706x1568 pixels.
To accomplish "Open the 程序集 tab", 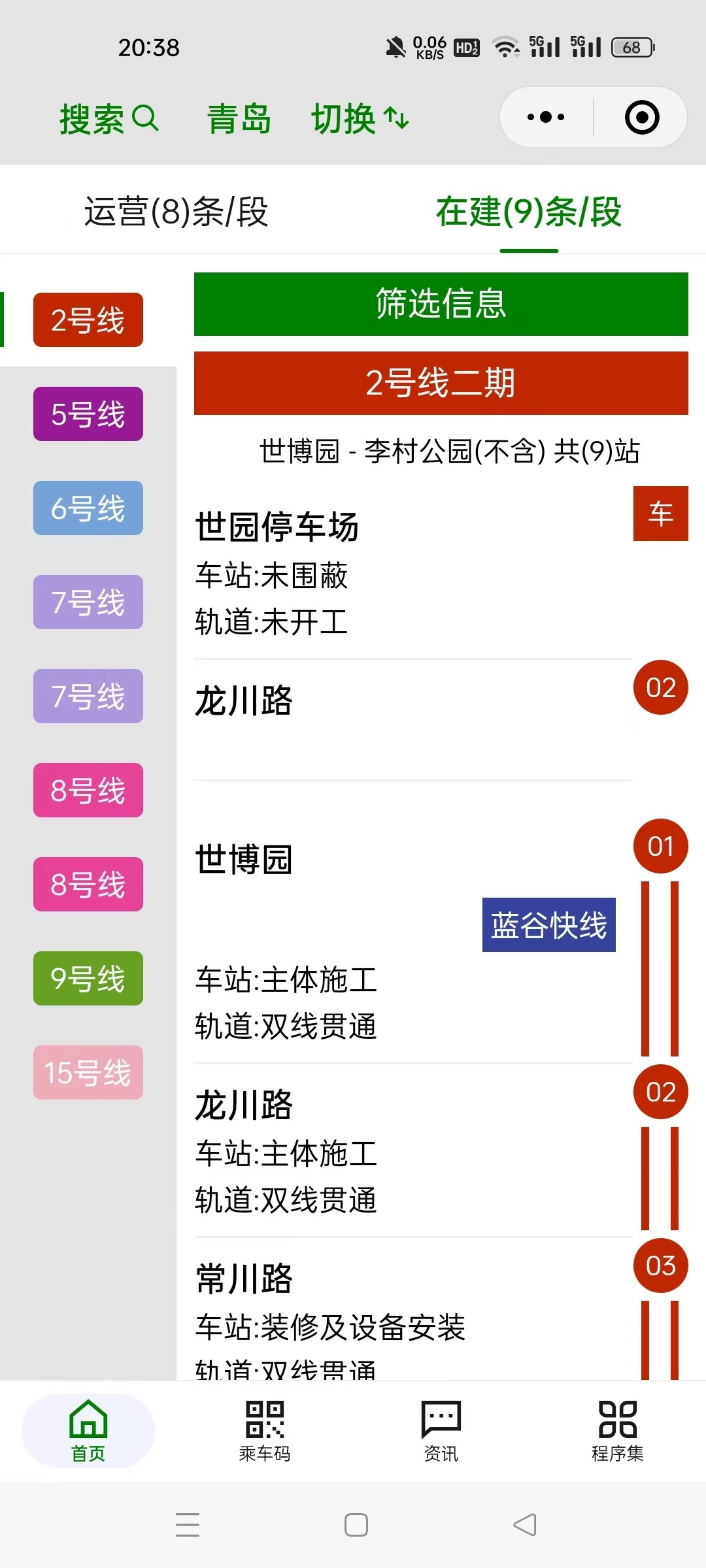I will (617, 1432).
